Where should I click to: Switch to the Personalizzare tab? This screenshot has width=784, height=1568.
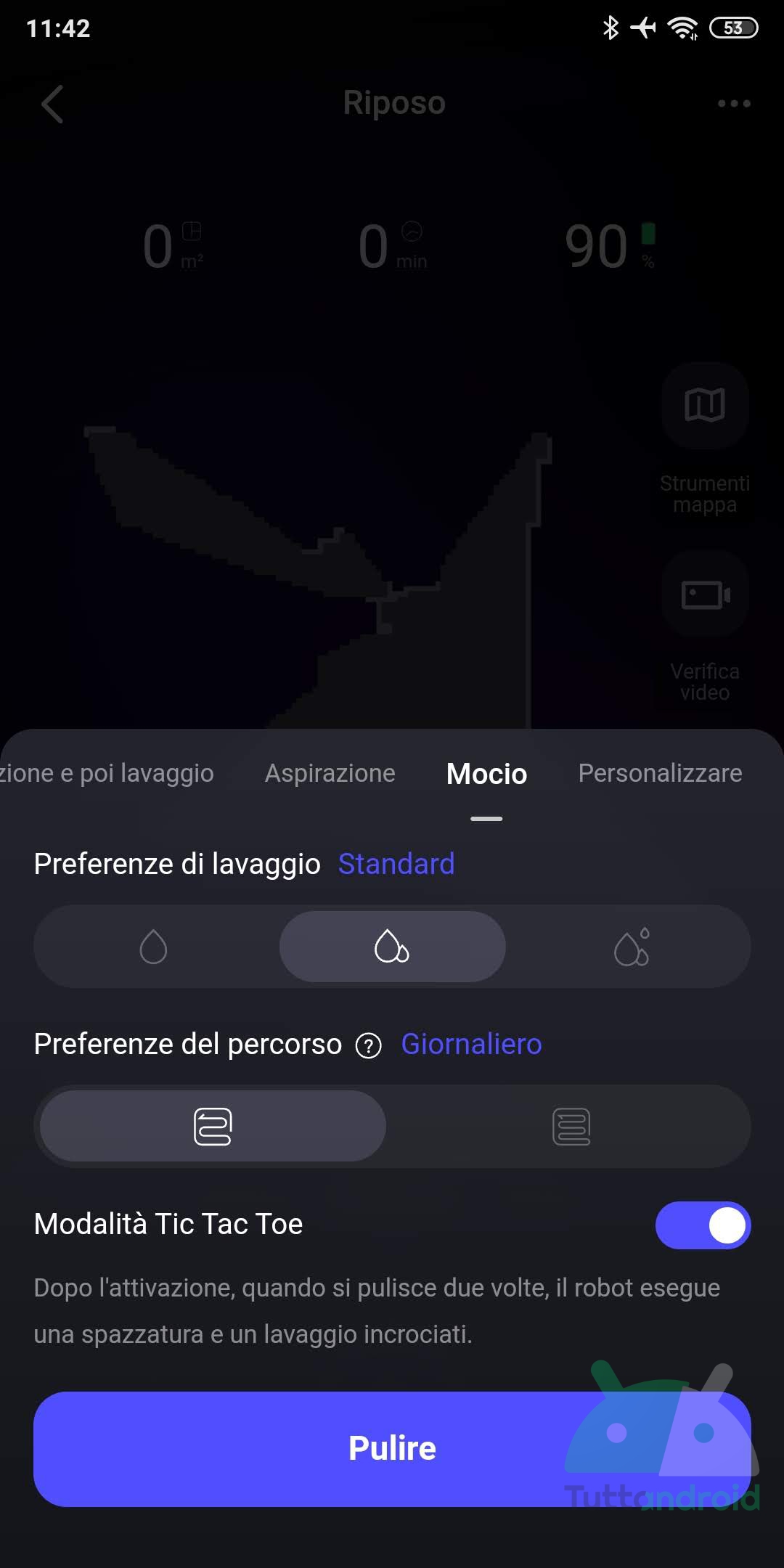659,773
